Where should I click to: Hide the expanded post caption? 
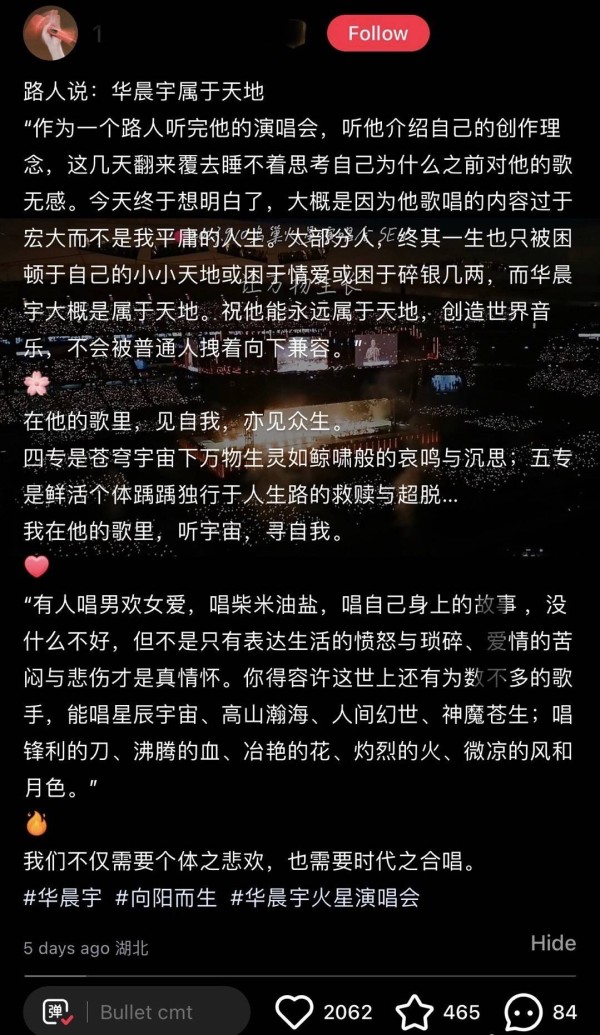pyautogui.click(x=553, y=943)
